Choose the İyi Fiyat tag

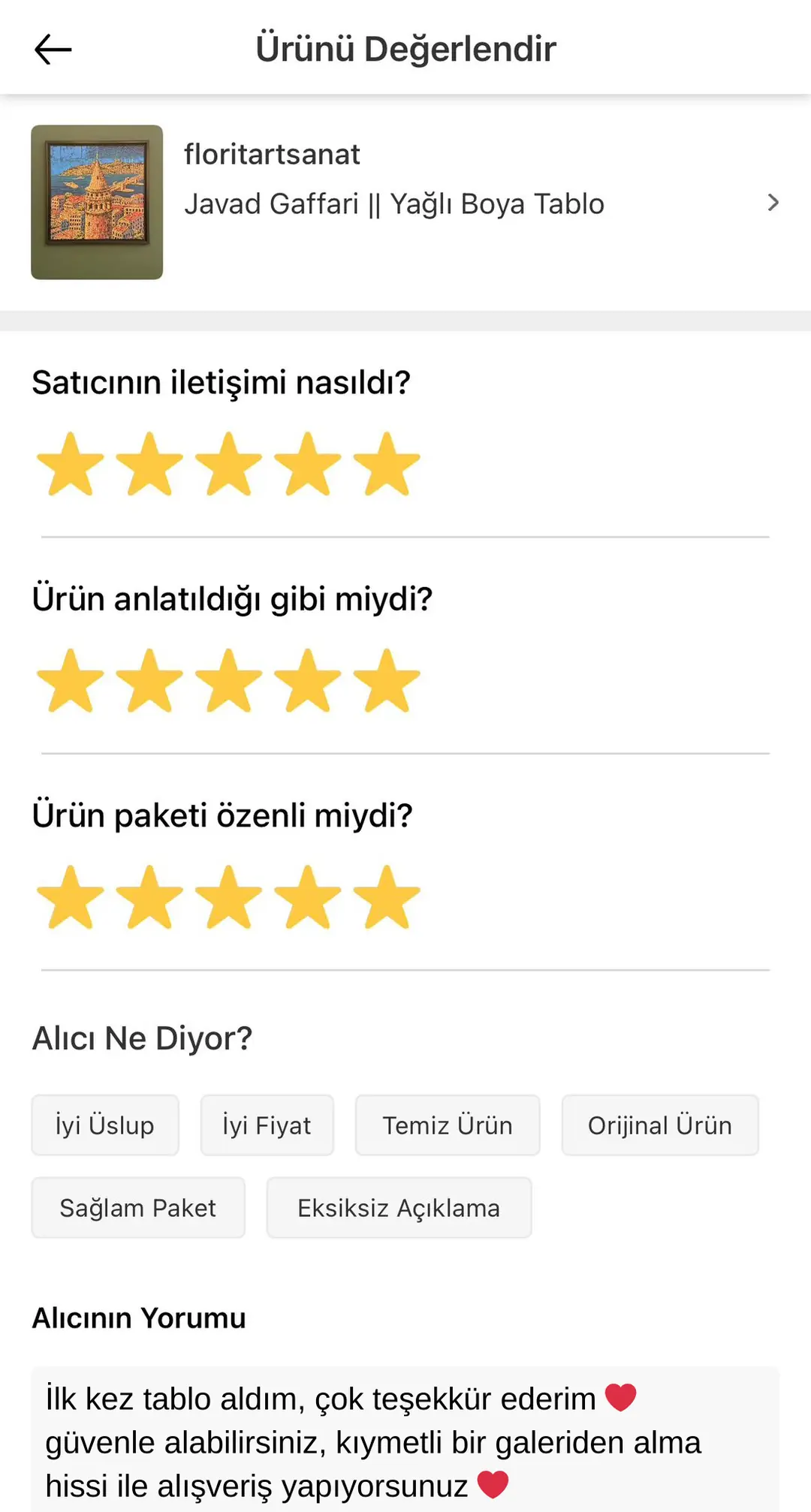(267, 1125)
